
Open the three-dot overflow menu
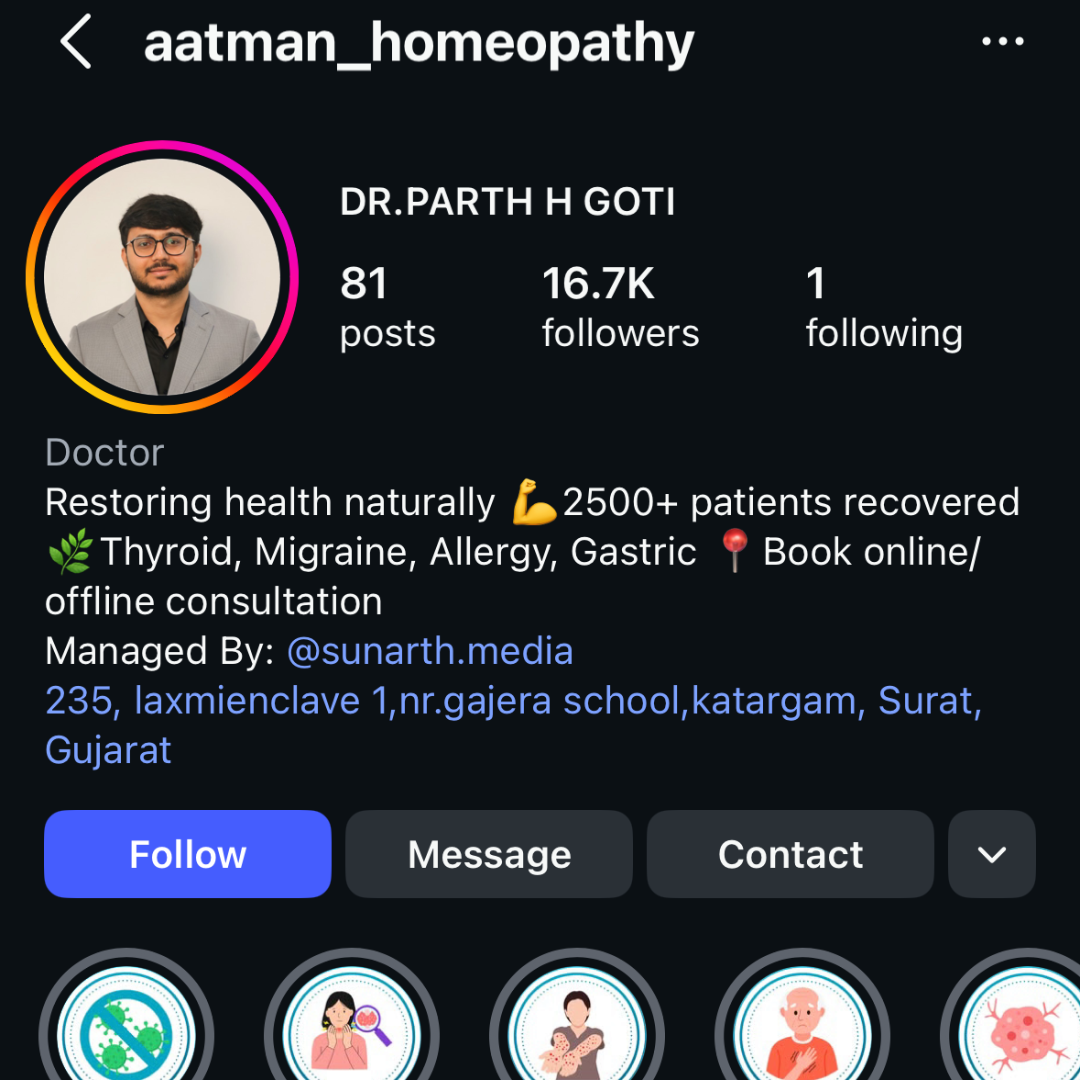[1001, 42]
